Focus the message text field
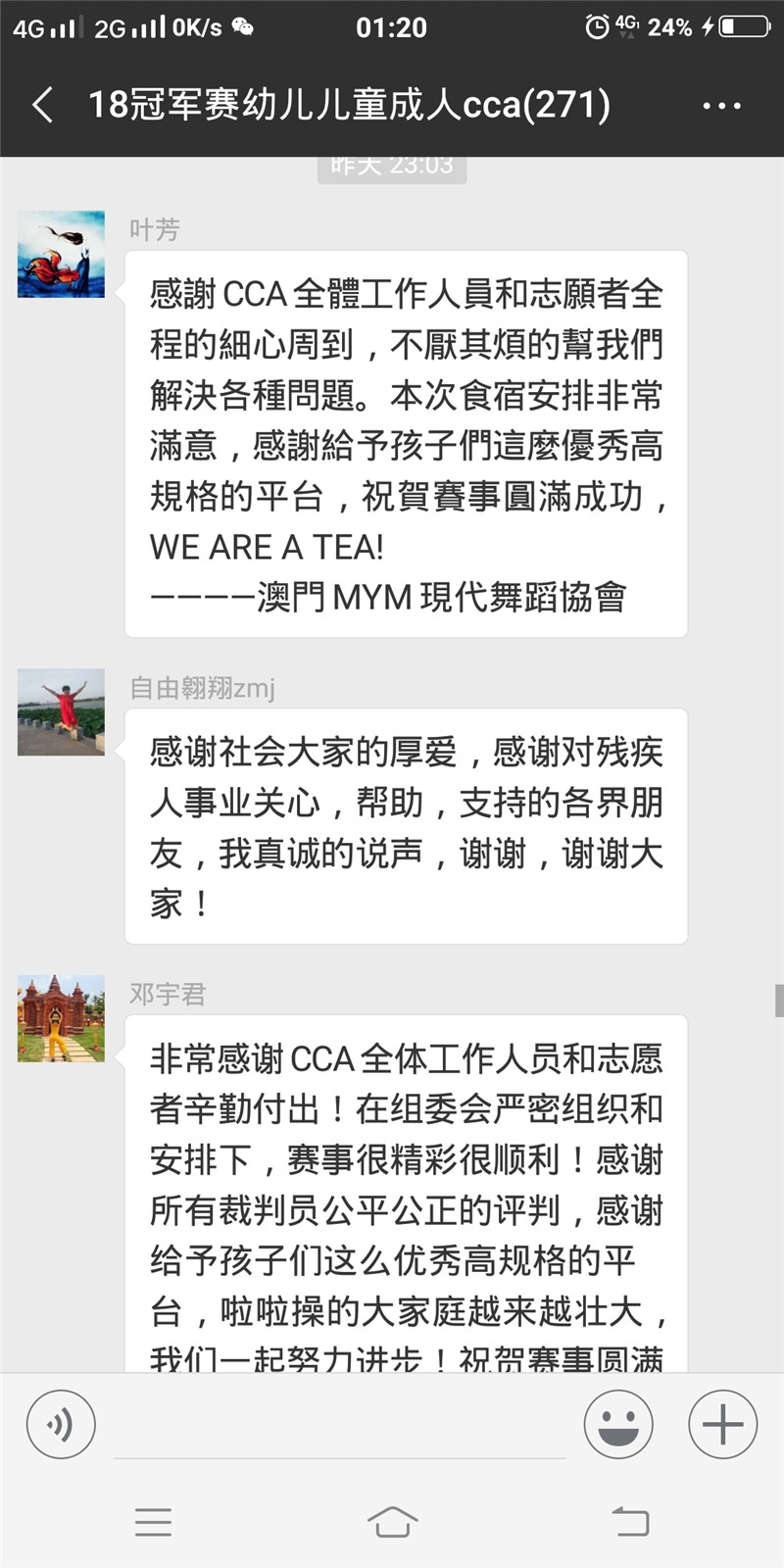The image size is (784, 1568). coord(339,1426)
